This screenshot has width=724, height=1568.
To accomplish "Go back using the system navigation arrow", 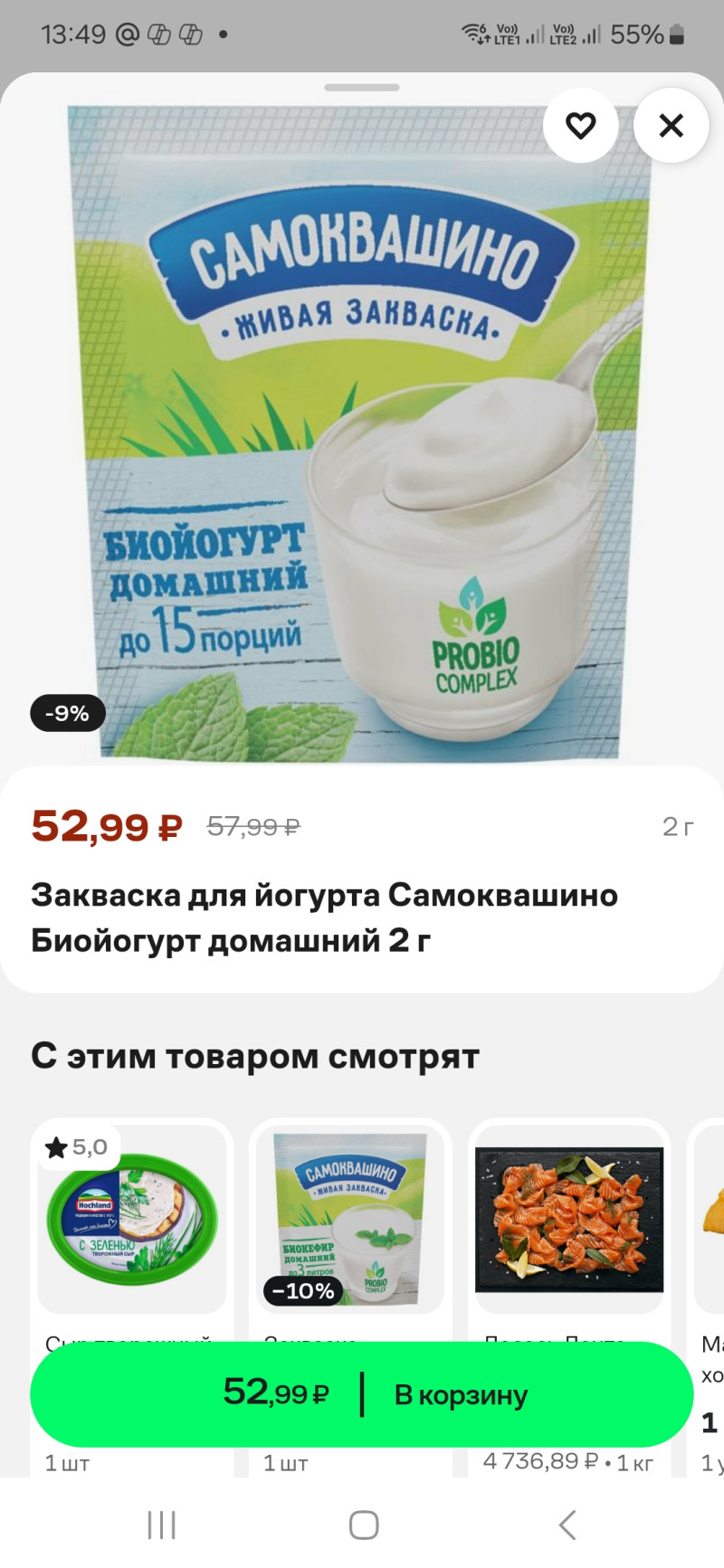I will [567, 1525].
